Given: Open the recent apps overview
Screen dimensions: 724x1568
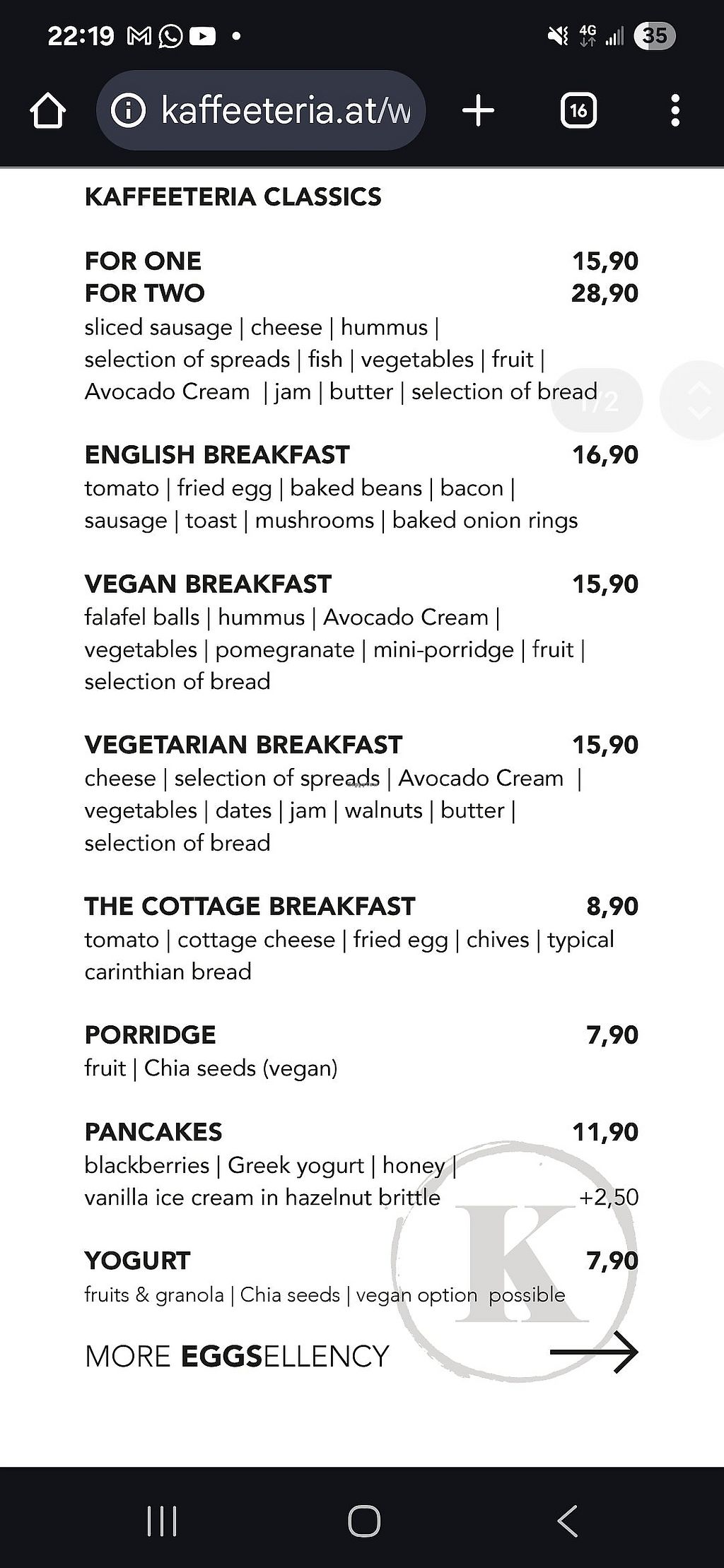Looking at the screenshot, I should [162, 1520].
